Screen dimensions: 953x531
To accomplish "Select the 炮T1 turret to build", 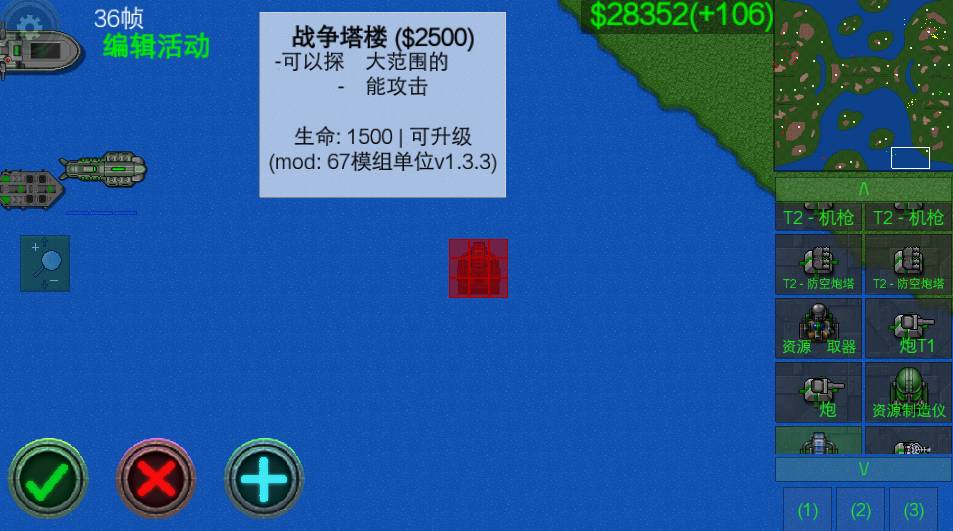I will tap(907, 328).
